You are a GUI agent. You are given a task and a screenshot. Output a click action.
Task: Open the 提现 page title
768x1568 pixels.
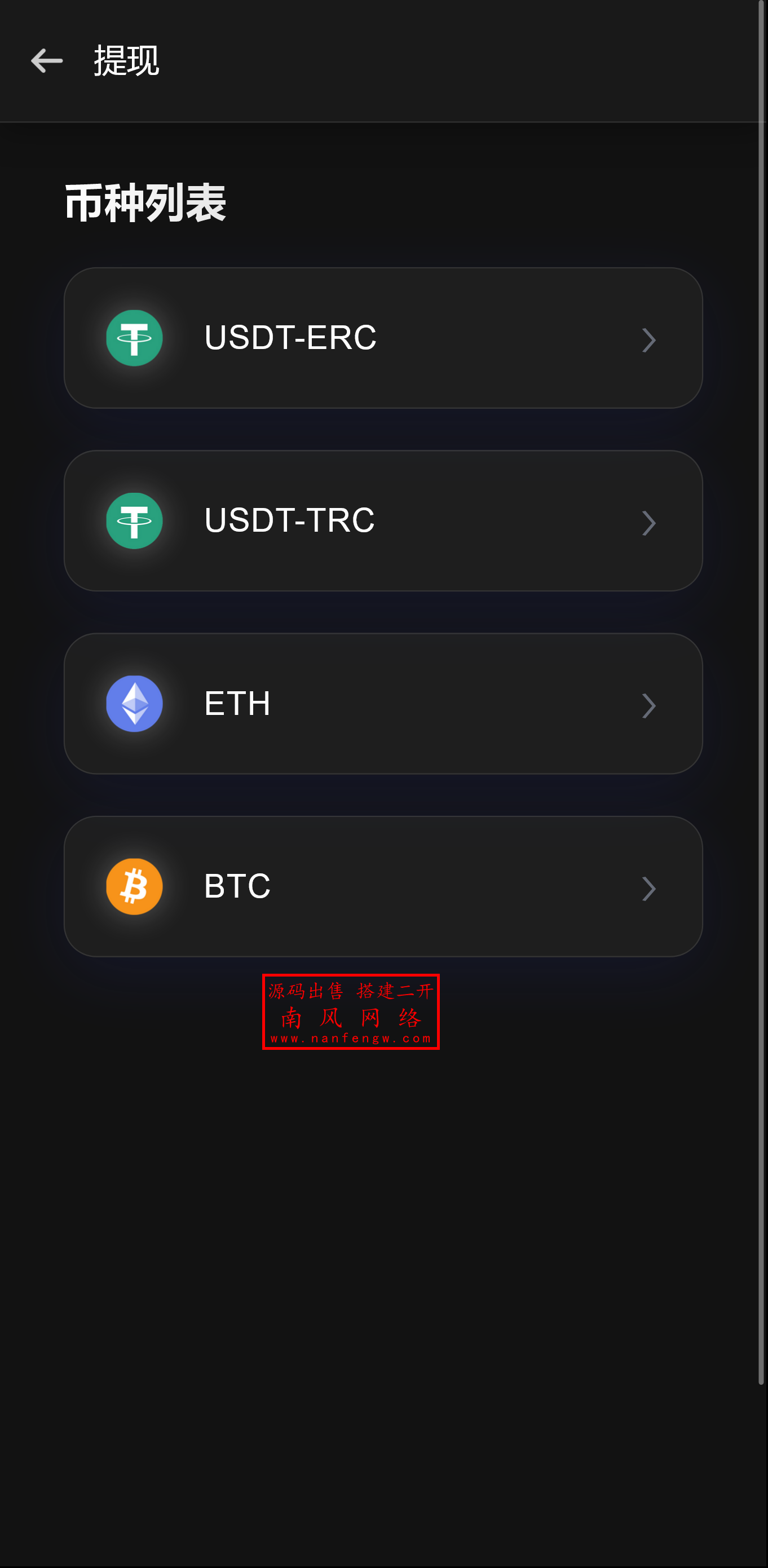click(125, 61)
